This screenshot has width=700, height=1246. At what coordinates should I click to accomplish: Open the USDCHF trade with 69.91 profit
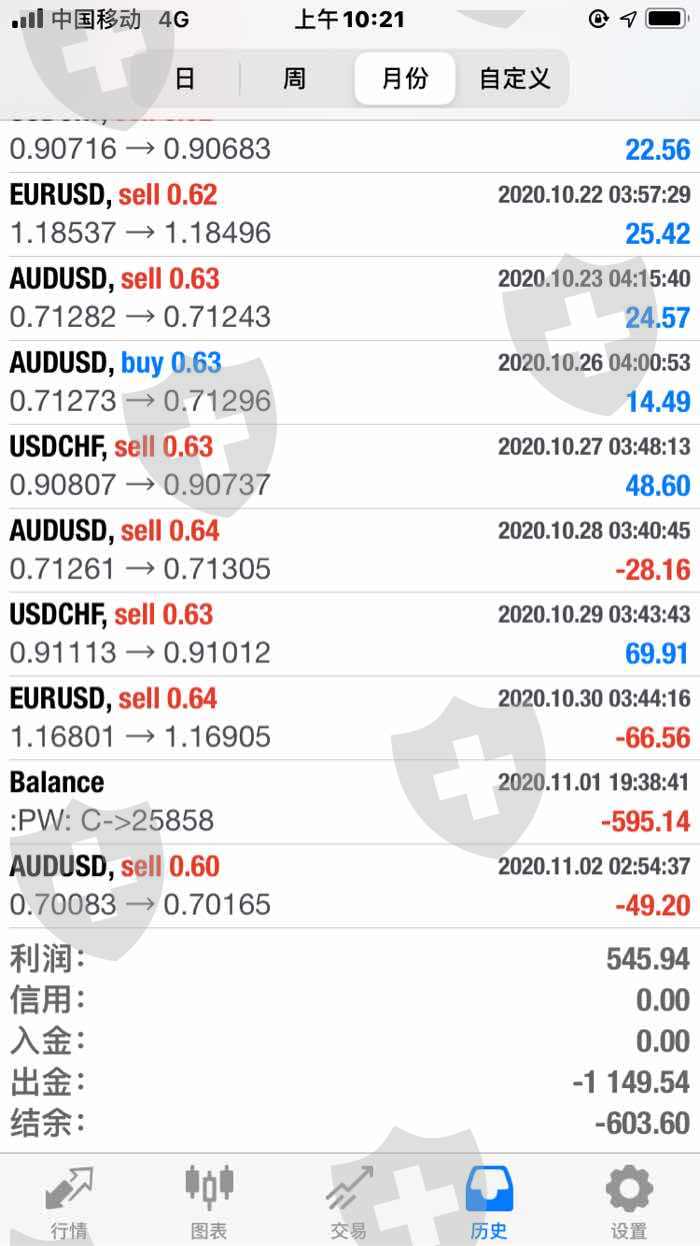point(350,634)
